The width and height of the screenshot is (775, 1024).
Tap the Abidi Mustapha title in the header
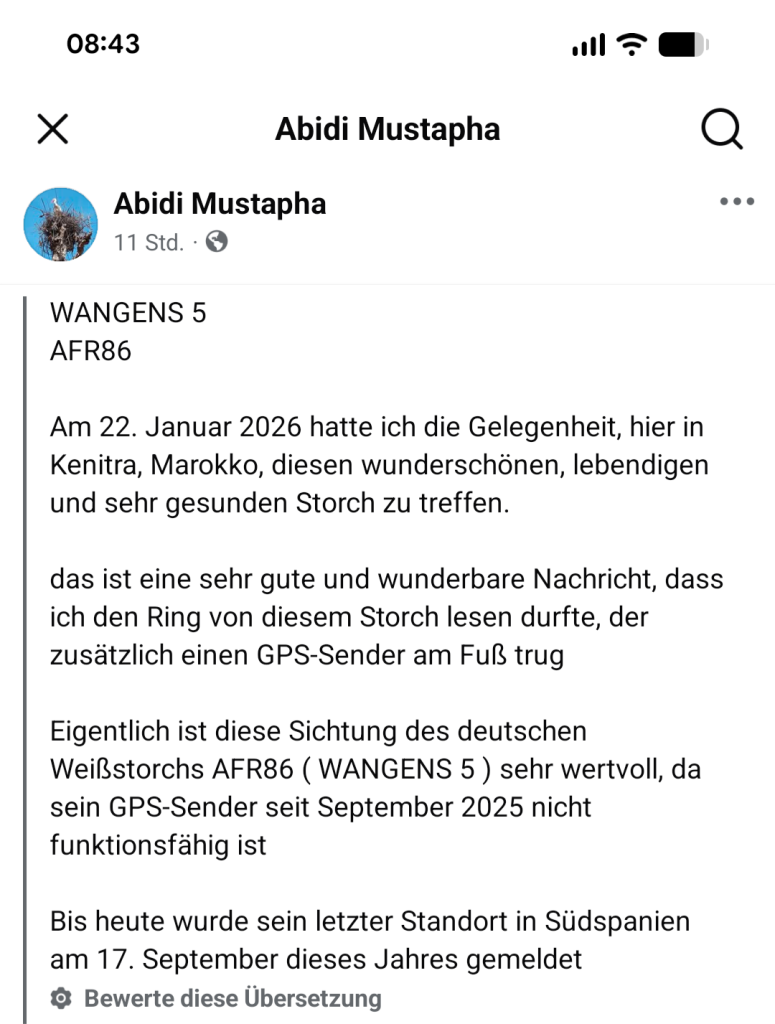pyautogui.click(x=387, y=128)
